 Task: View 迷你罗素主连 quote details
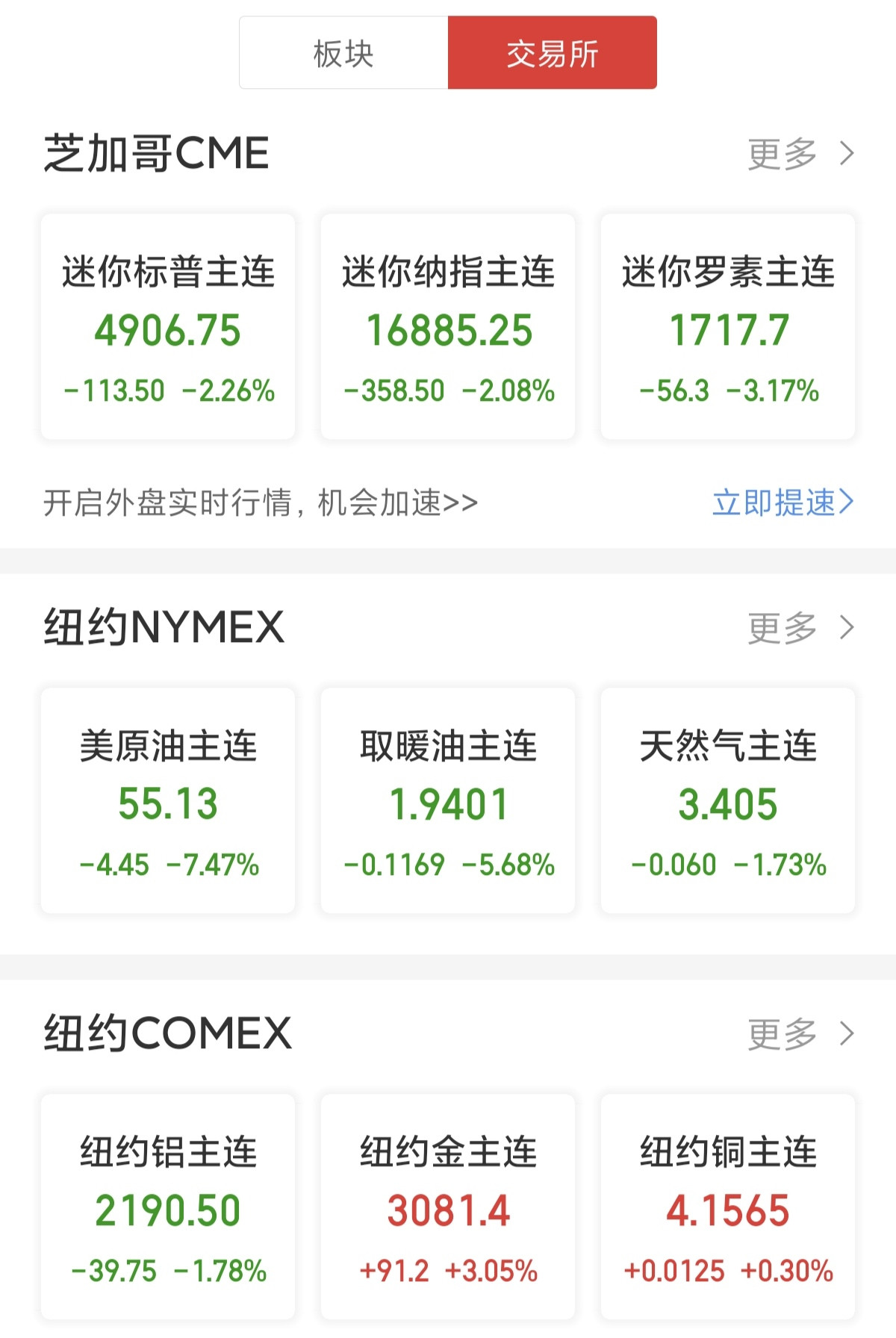point(728,327)
